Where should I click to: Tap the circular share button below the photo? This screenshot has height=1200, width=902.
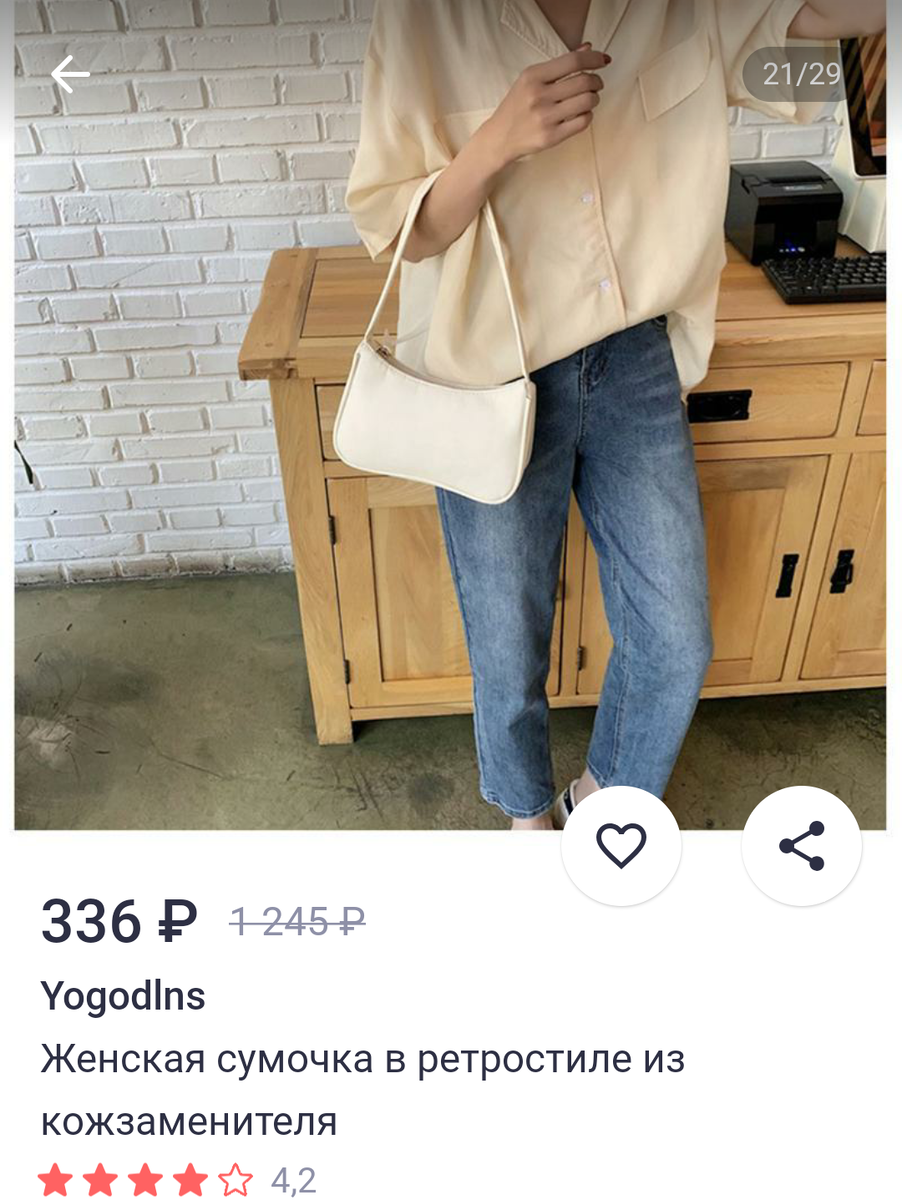click(801, 845)
